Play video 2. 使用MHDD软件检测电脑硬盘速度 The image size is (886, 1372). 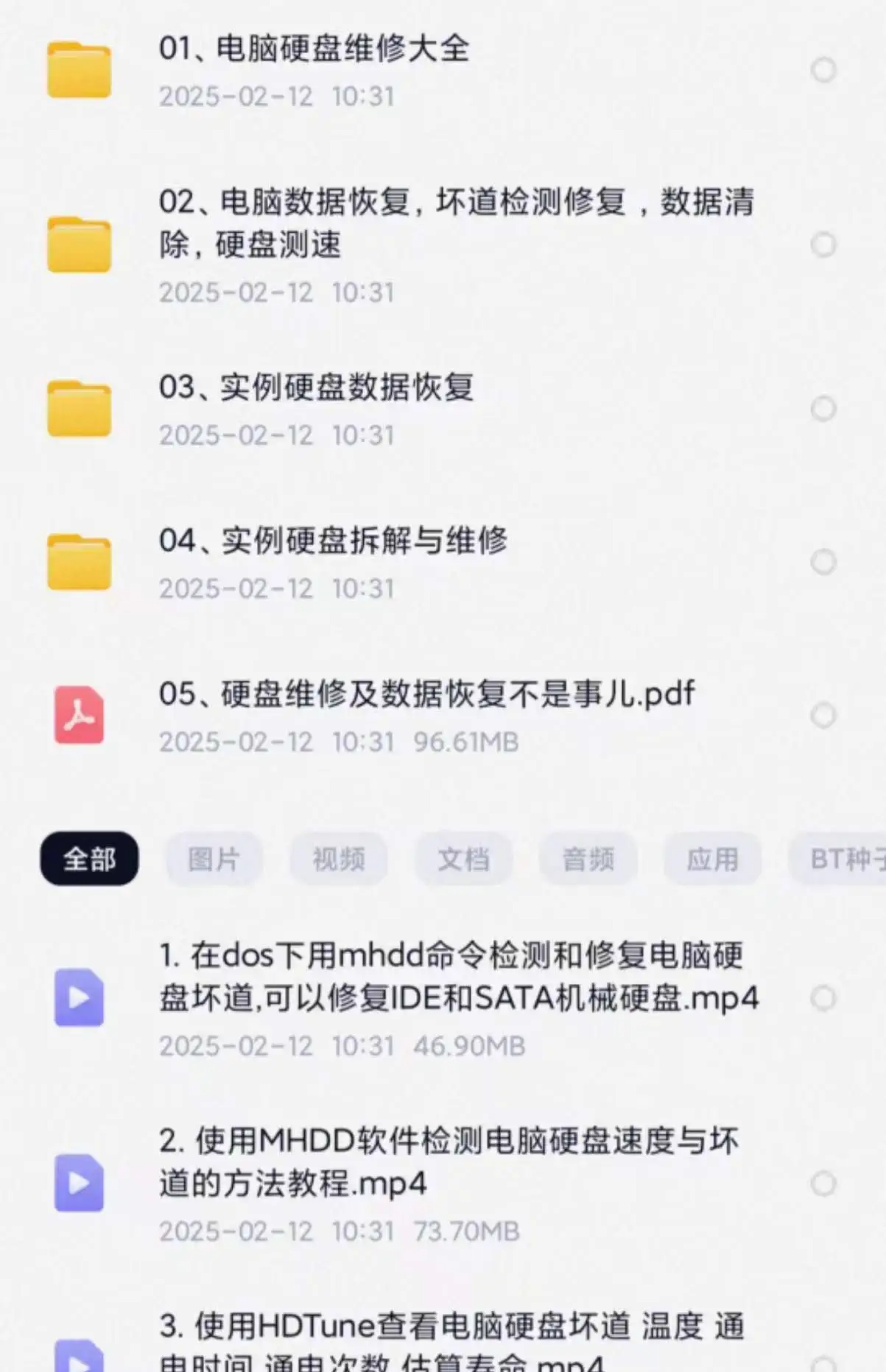click(449, 1162)
